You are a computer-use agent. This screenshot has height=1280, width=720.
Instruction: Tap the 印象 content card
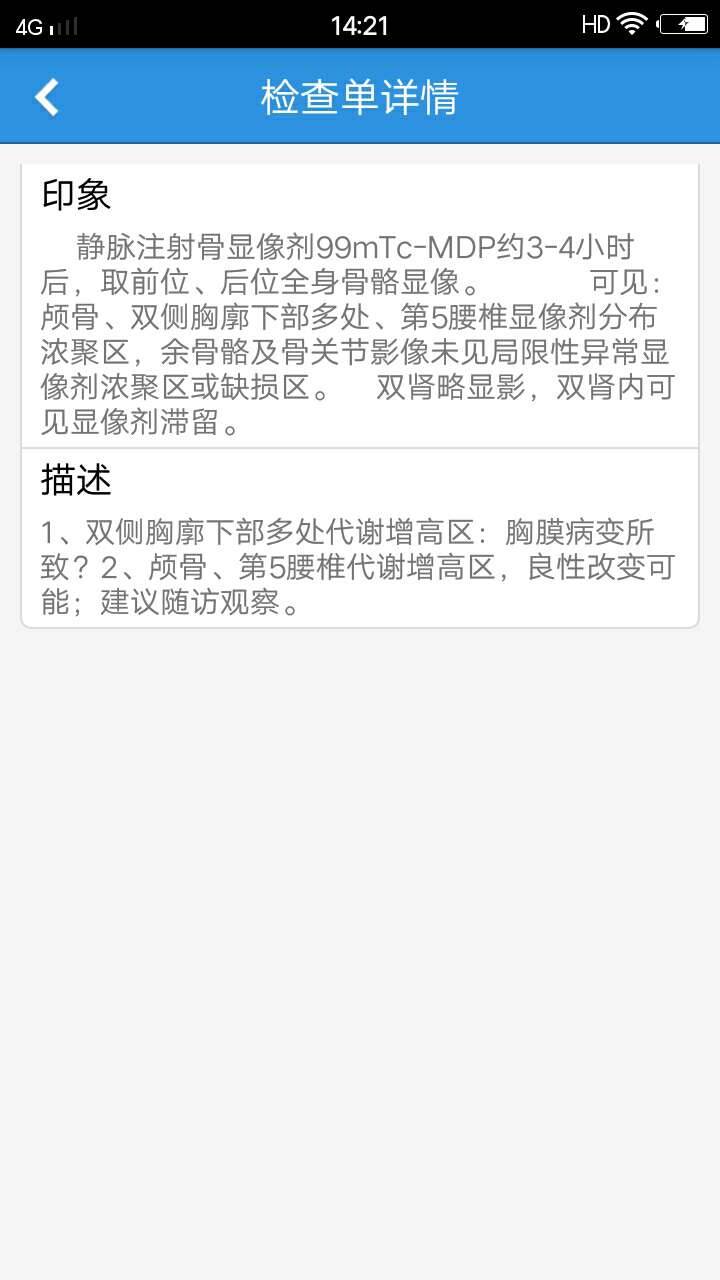(360, 300)
